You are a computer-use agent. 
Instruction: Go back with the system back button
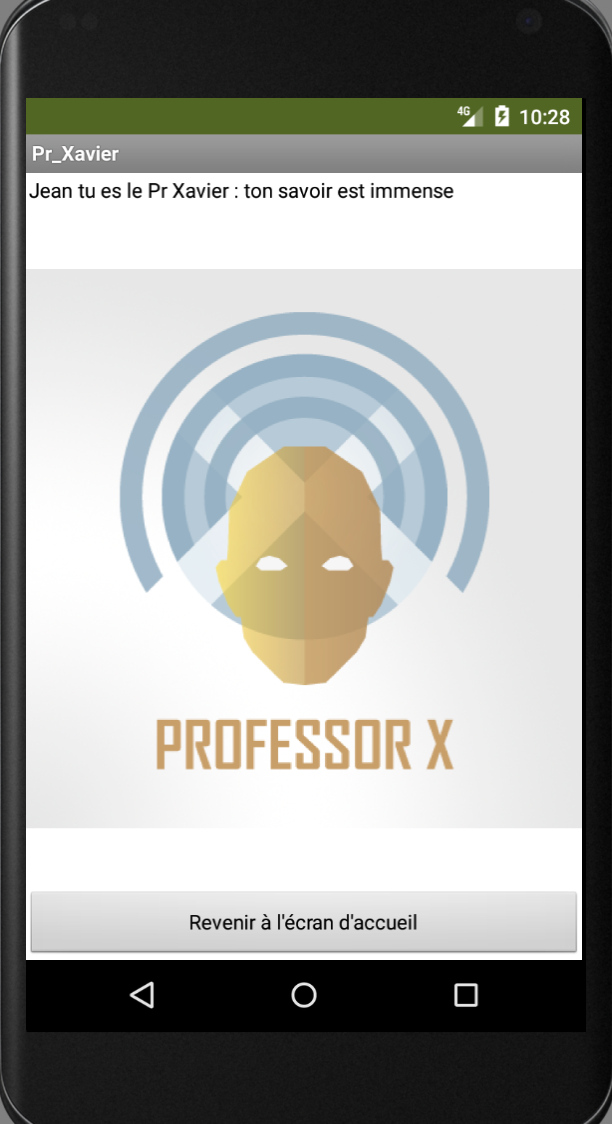[x=142, y=994]
